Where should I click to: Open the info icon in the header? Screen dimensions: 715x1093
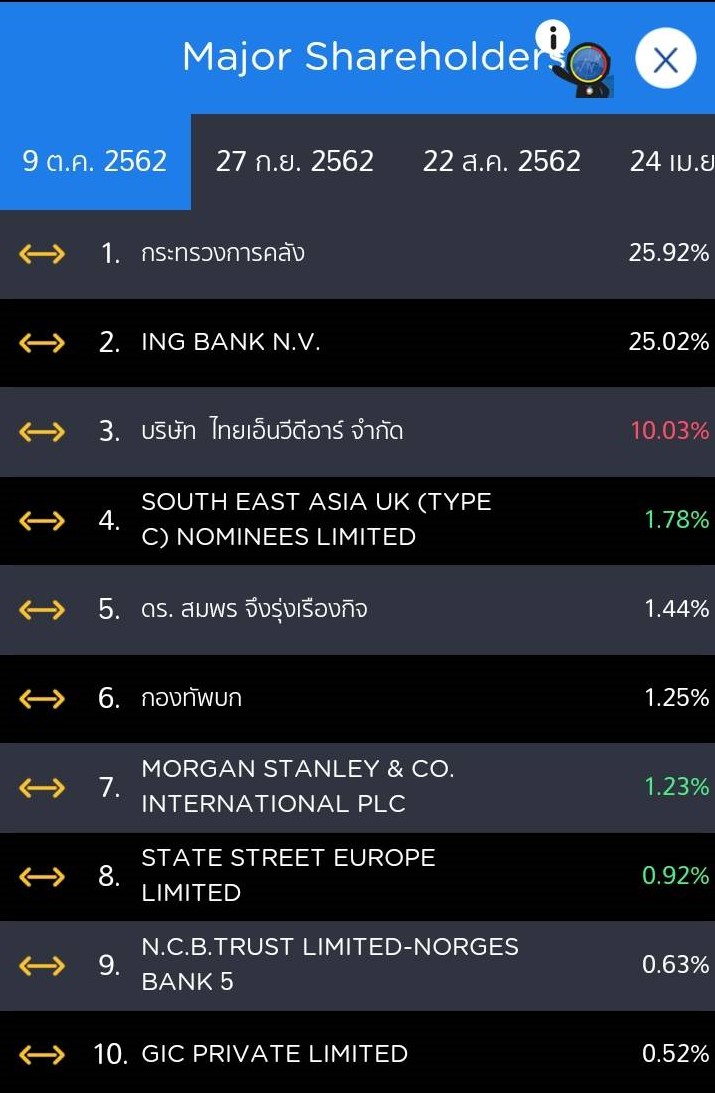point(553,36)
